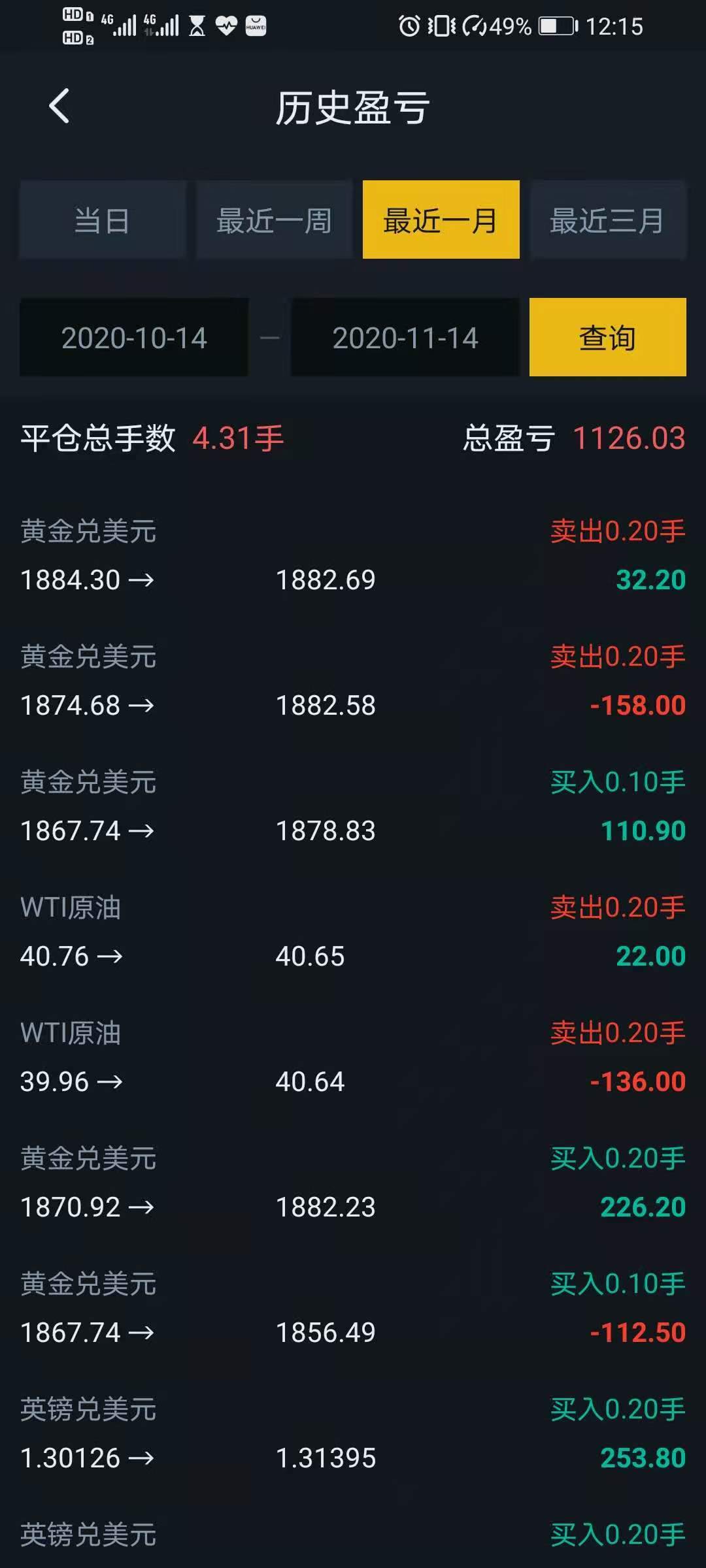Open start date picker 2020-10-14
The image size is (706, 1568).
134,338
